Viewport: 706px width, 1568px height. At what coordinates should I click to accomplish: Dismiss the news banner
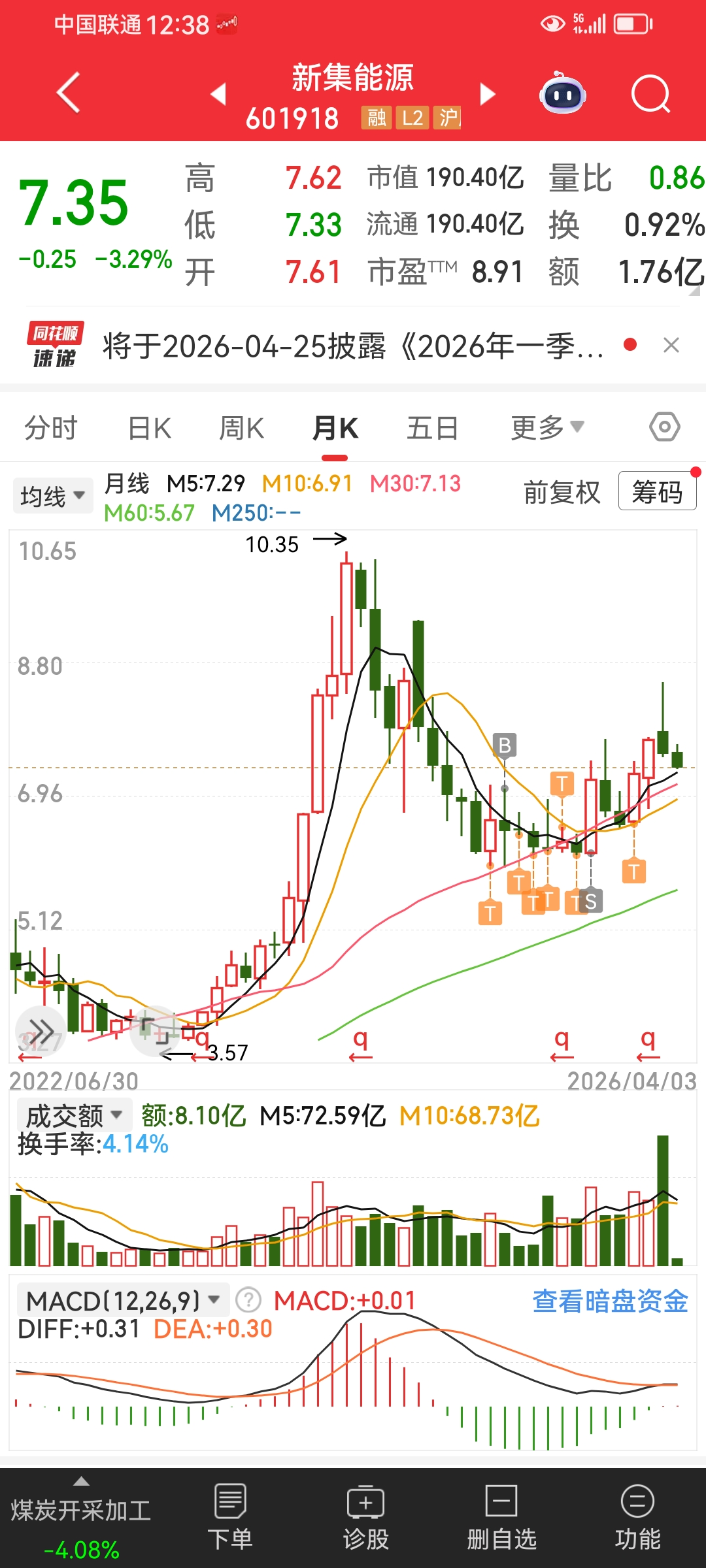tap(671, 345)
